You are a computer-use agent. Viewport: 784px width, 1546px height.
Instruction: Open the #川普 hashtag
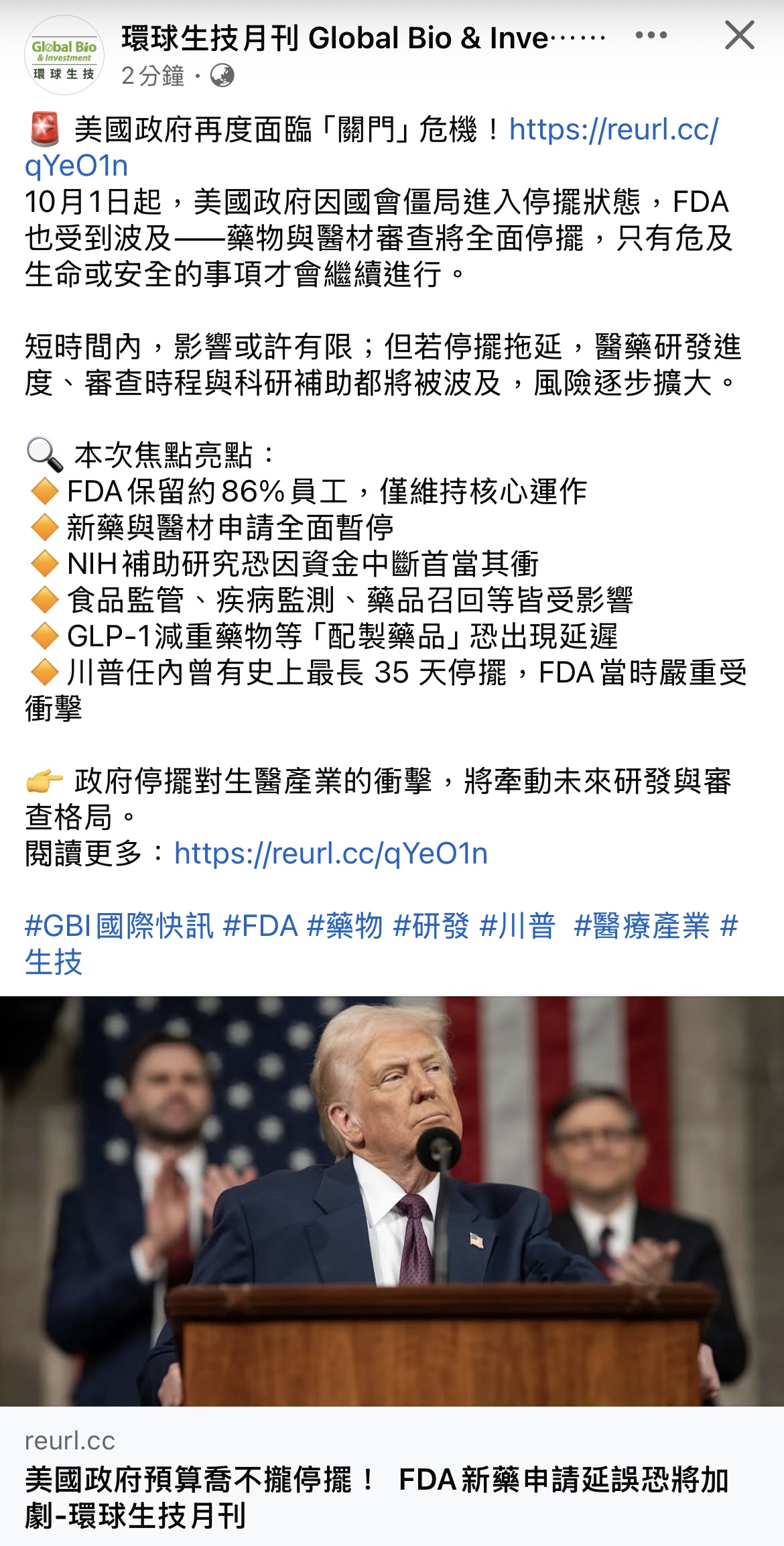pyautogui.click(x=517, y=927)
